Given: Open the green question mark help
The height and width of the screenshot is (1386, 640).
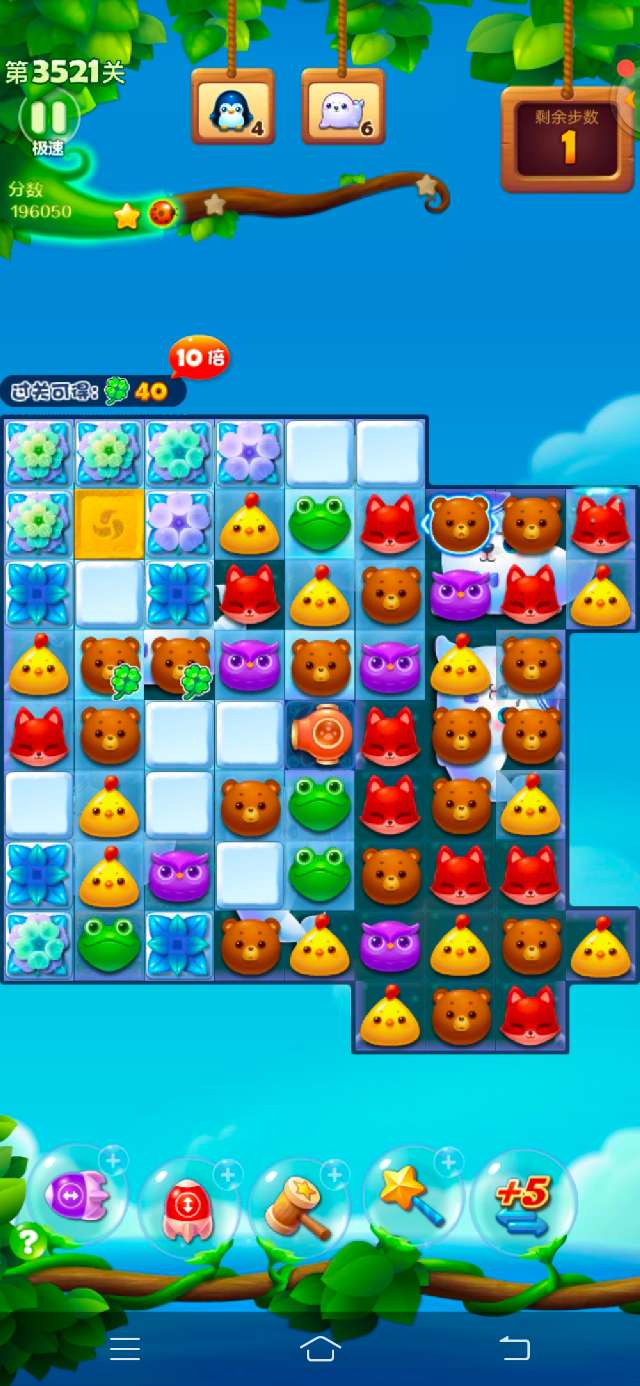Looking at the screenshot, I should click(x=28, y=1242).
